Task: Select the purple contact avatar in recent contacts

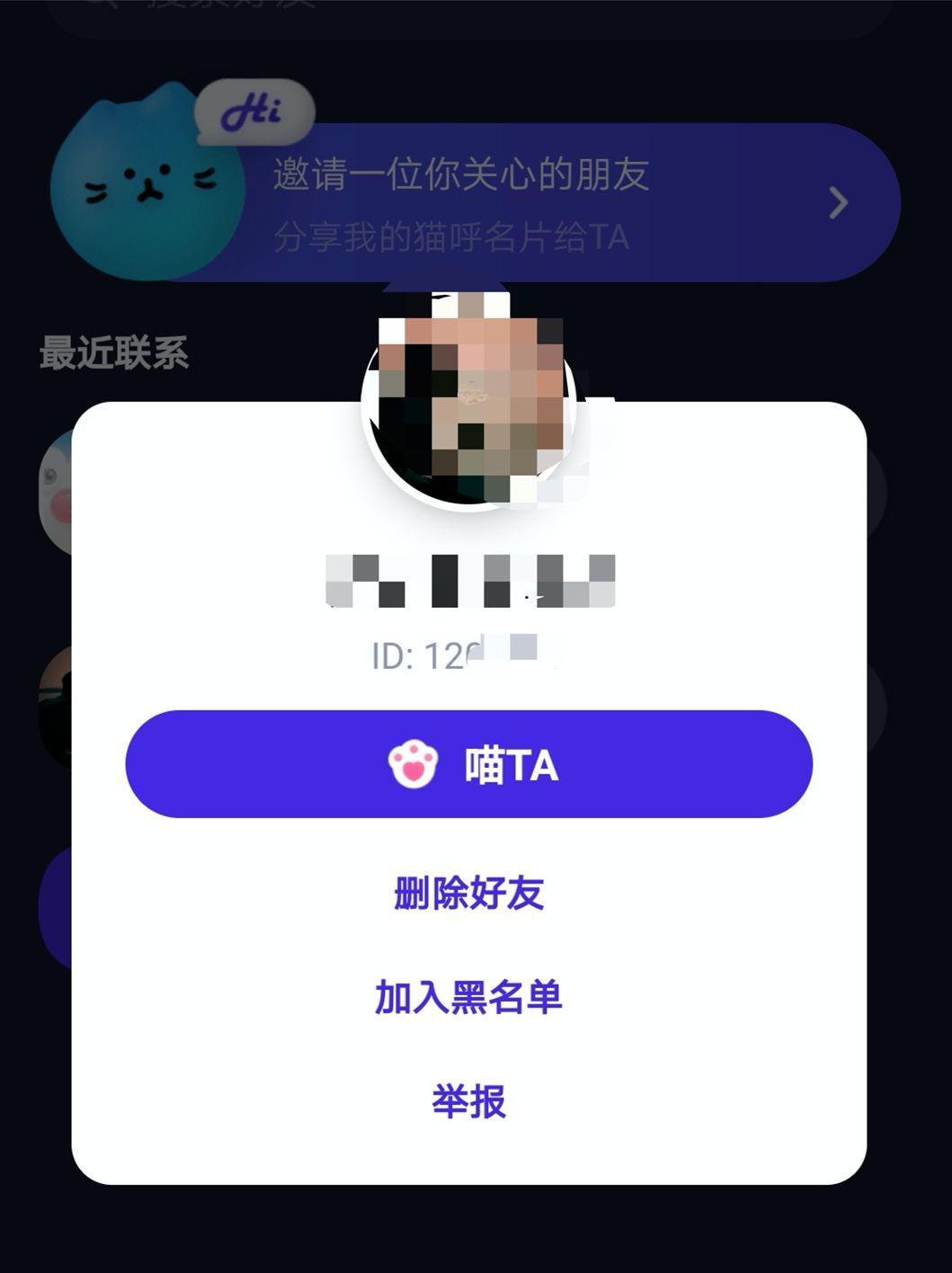Action: [x=58, y=908]
